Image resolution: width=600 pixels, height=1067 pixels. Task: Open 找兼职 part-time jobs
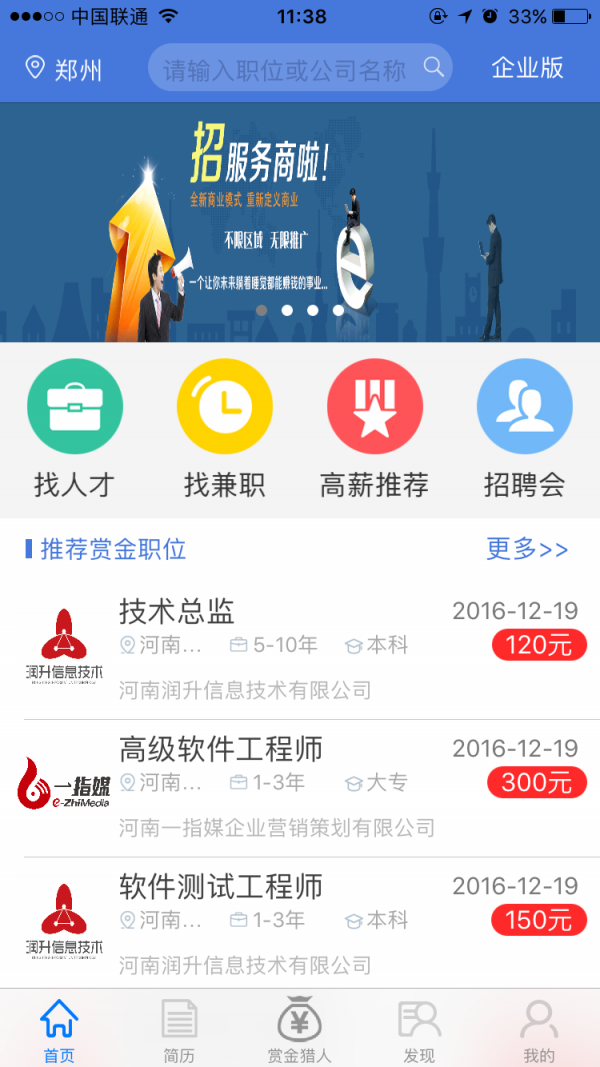225,430
